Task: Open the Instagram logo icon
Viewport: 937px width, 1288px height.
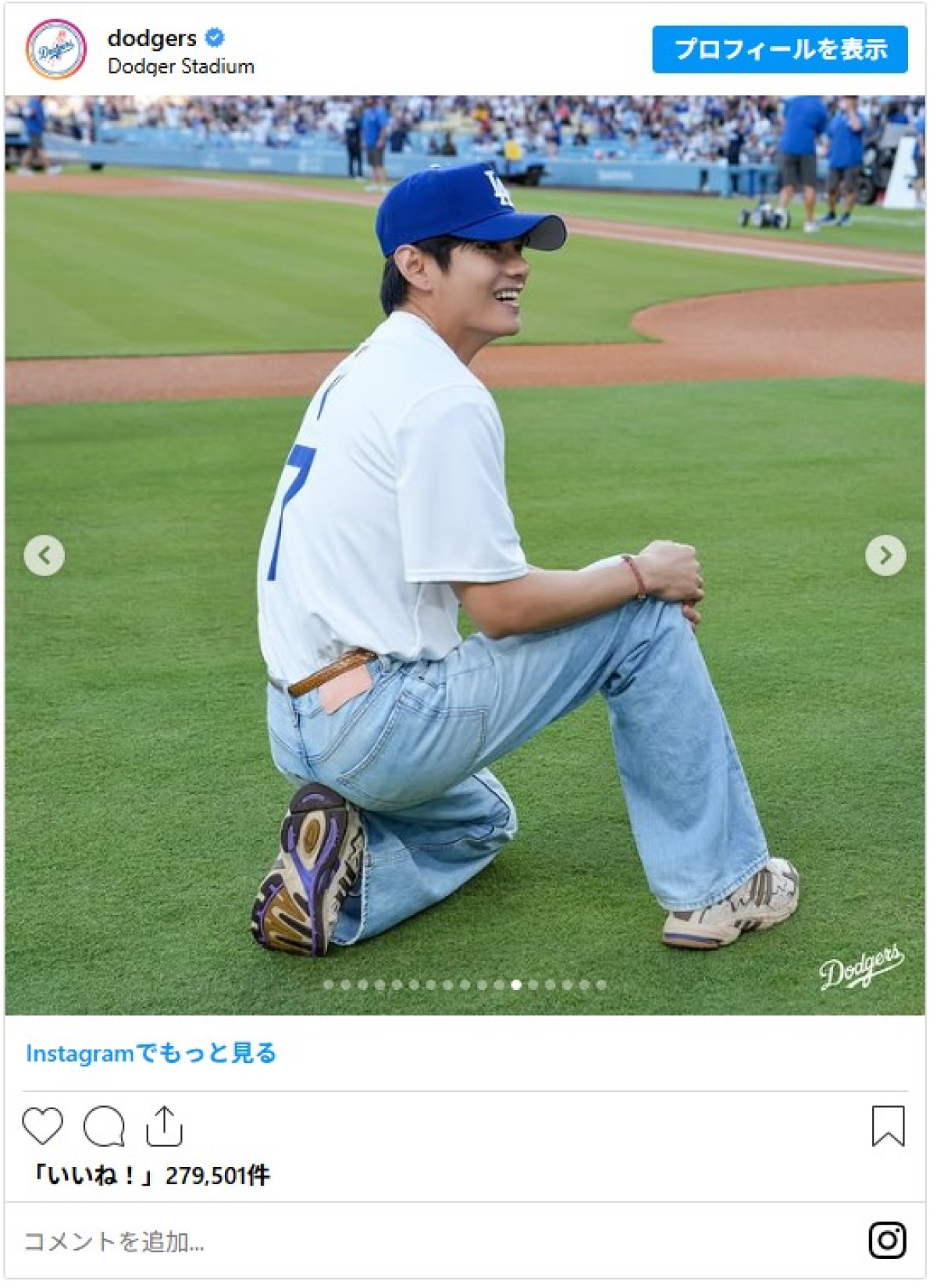Action: point(887,1240)
